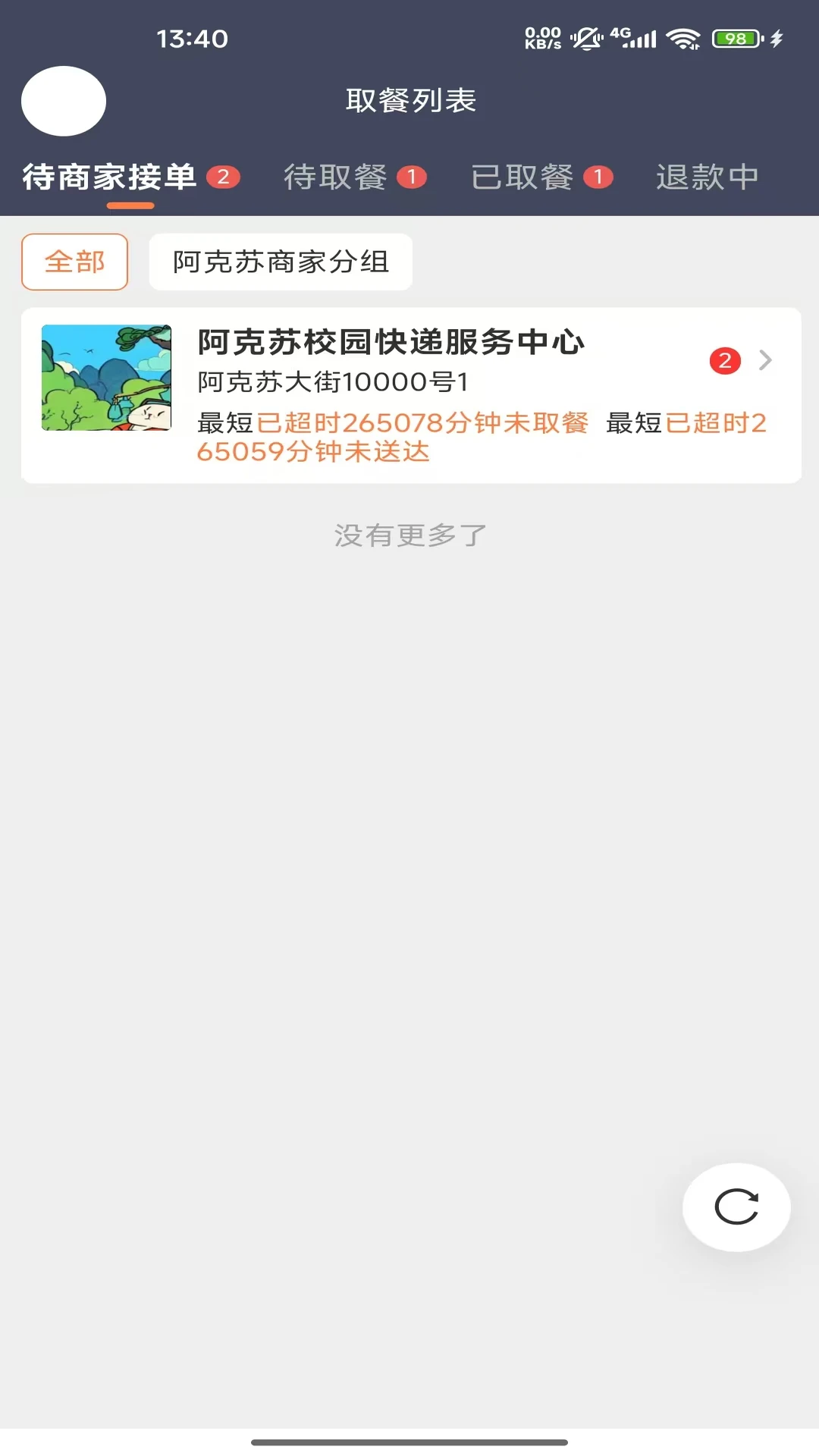Tap the merchant name 阿克苏校园快递服务中心
The width and height of the screenshot is (819, 1456).
[x=391, y=342]
